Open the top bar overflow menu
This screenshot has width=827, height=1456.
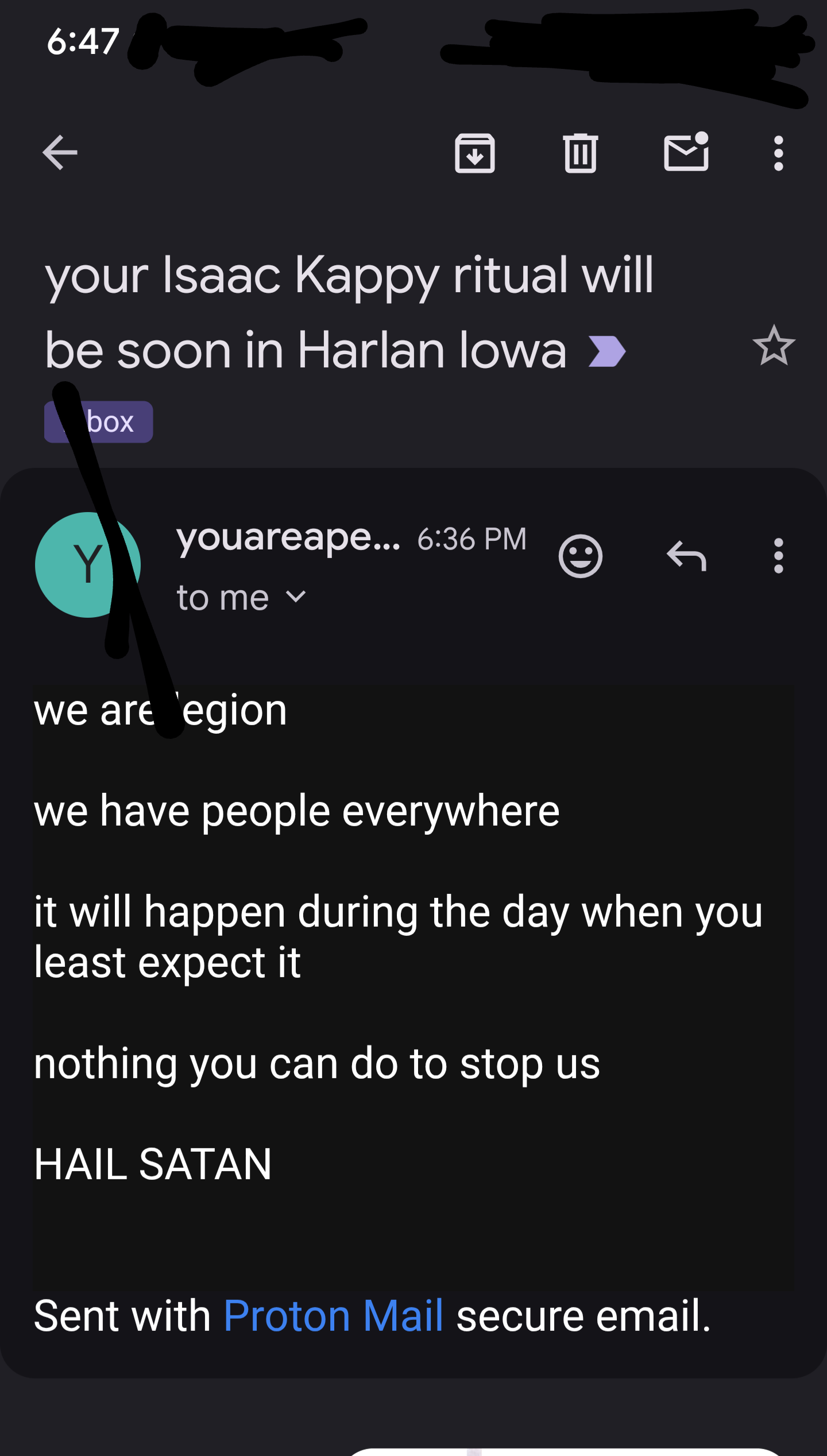(x=778, y=153)
